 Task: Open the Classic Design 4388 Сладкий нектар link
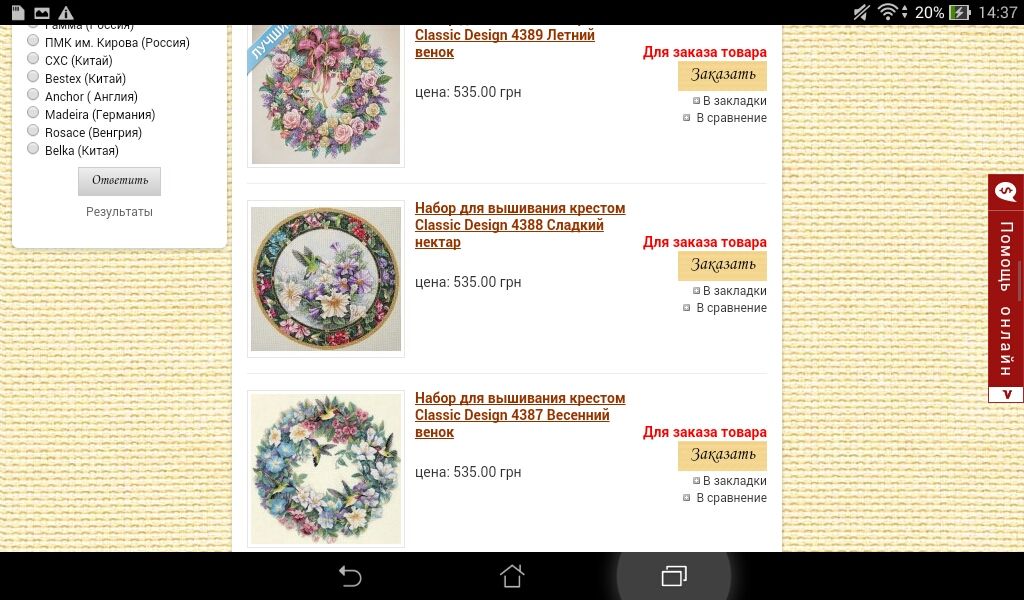[519, 225]
